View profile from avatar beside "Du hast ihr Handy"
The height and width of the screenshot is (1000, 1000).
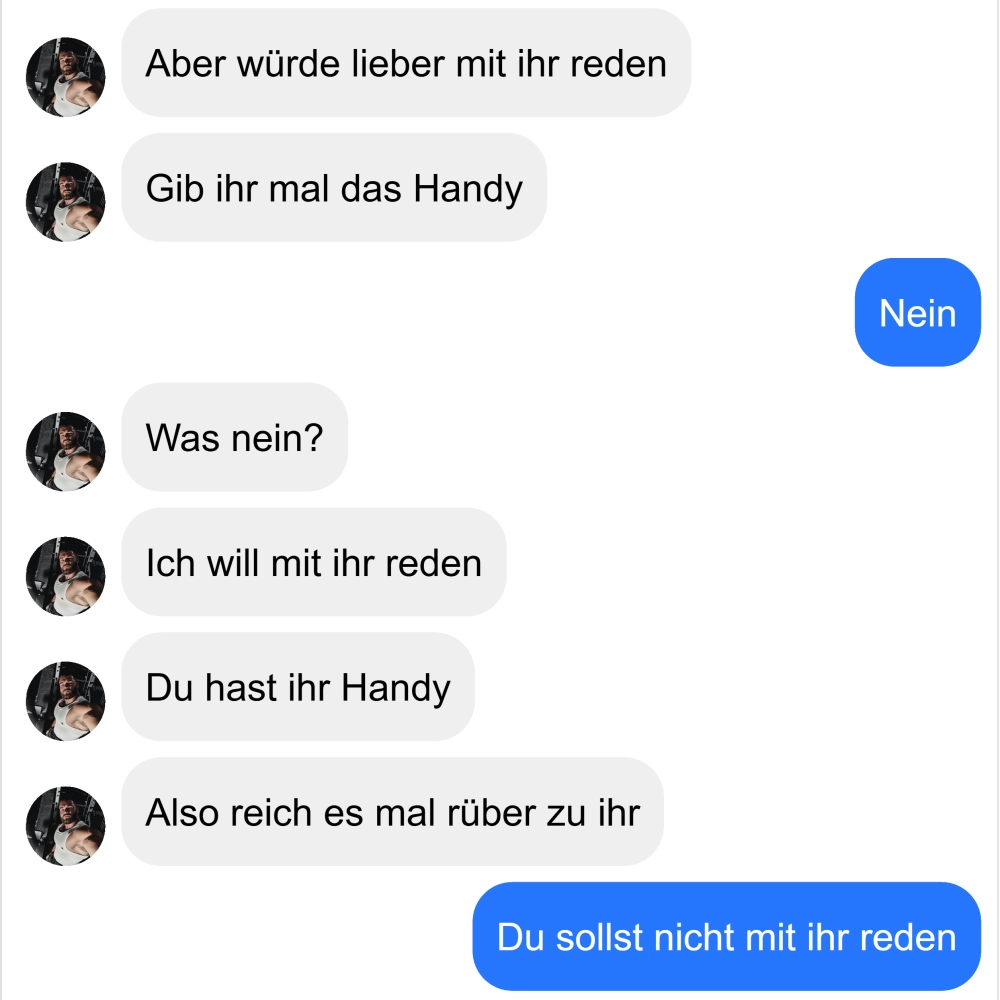[65, 701]
